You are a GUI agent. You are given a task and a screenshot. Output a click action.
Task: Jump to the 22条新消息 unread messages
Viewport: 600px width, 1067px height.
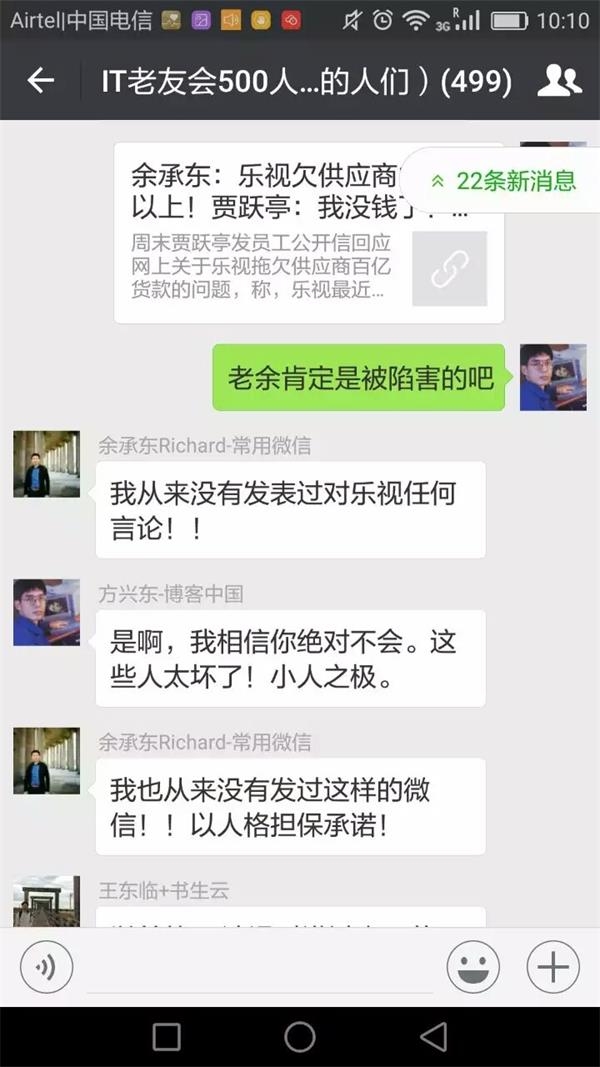point(504,181)
